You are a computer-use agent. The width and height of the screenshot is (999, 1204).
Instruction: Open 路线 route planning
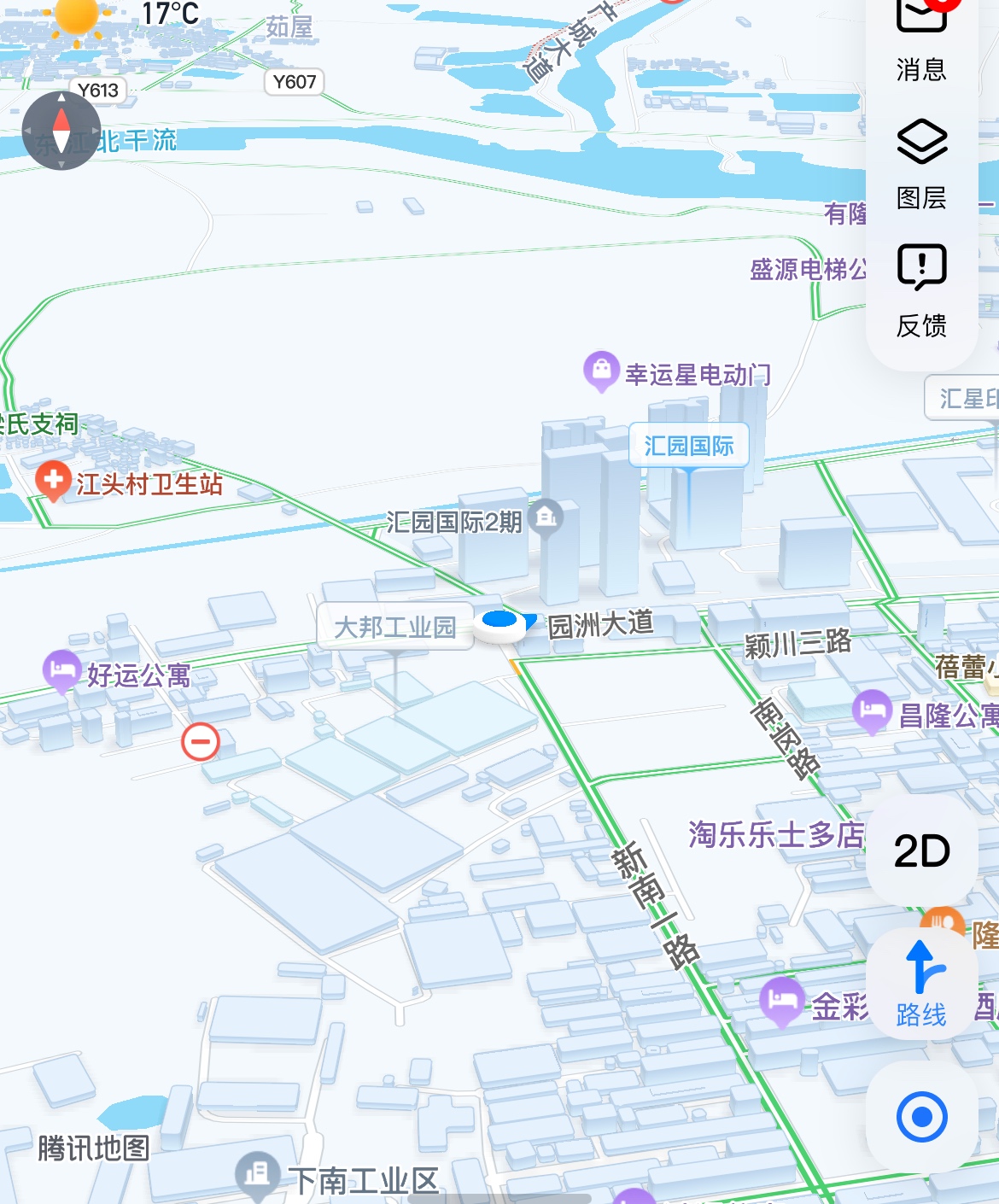pyautogui.click(x=921, y=982)
